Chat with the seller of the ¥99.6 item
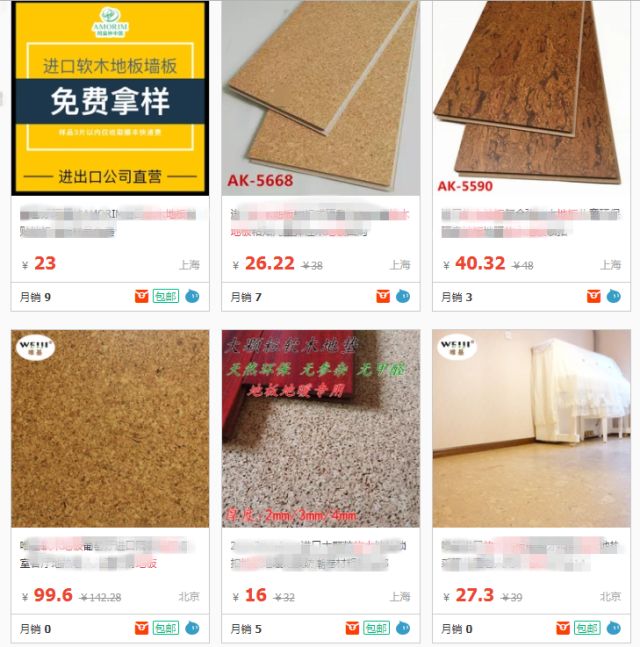This screenshot has height=647, width=640. [192, 628]
